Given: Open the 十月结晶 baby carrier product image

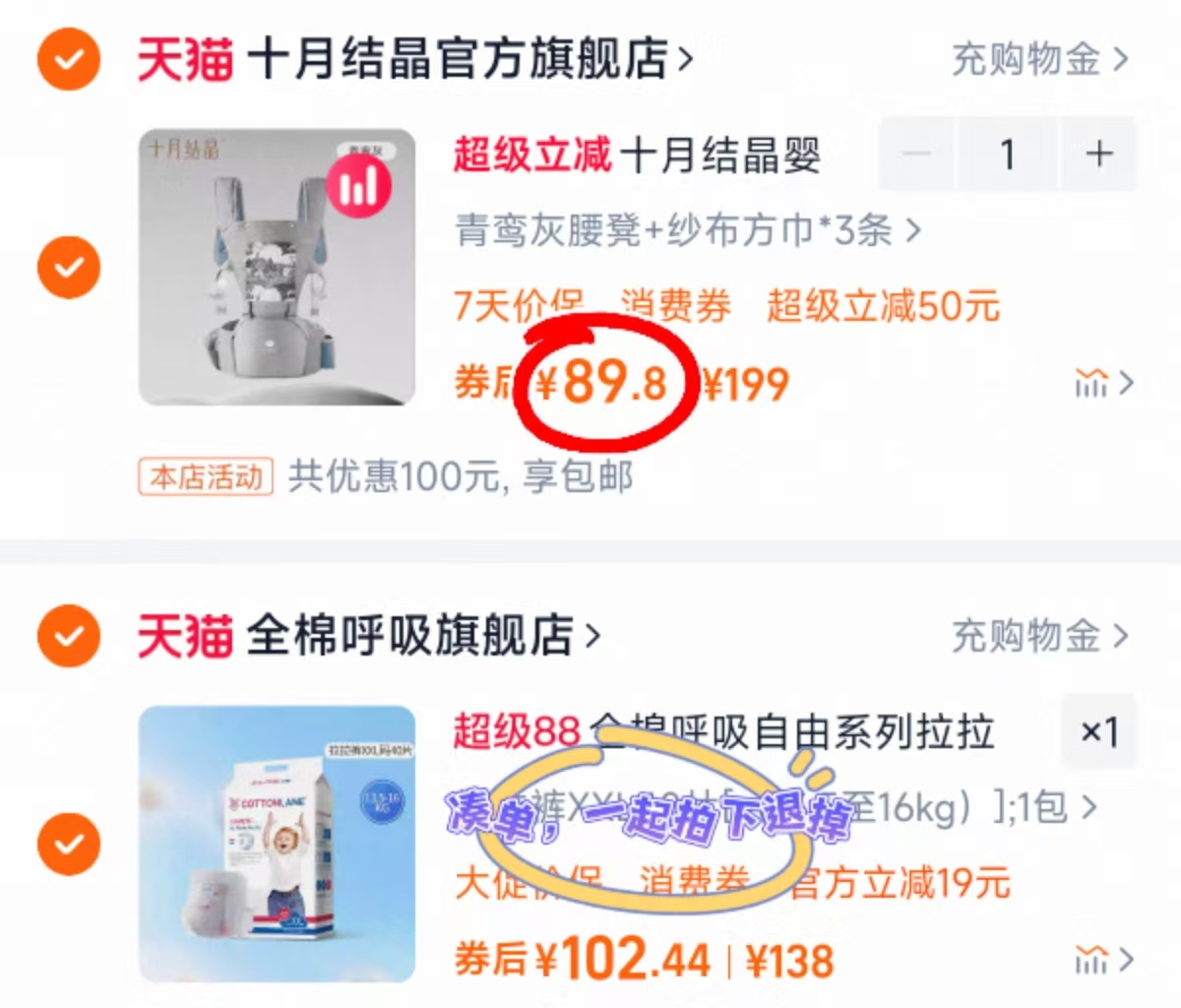Looking at the screenshot, I should [277, 267].
